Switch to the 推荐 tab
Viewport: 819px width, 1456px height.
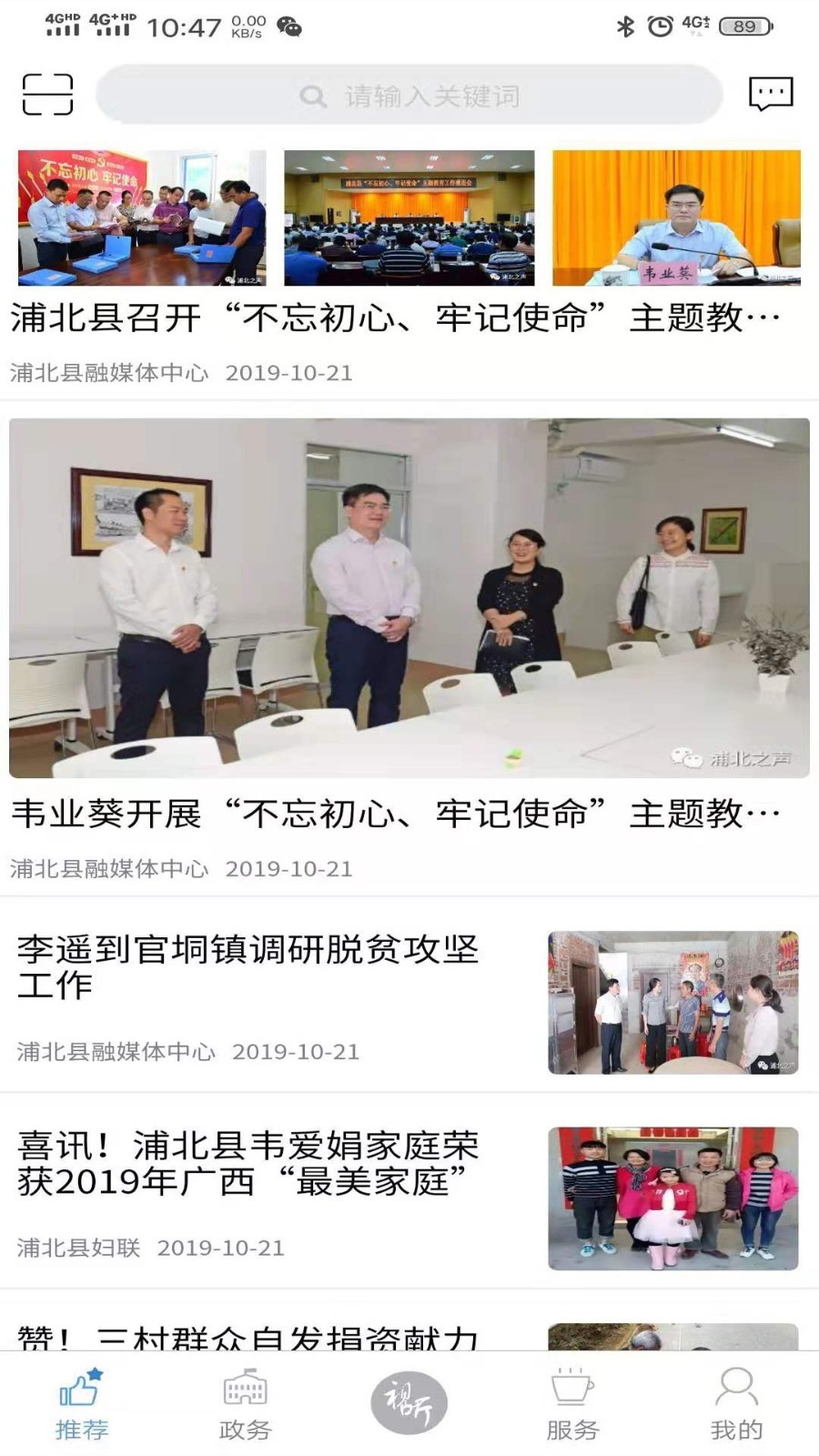coord(81,1404)
